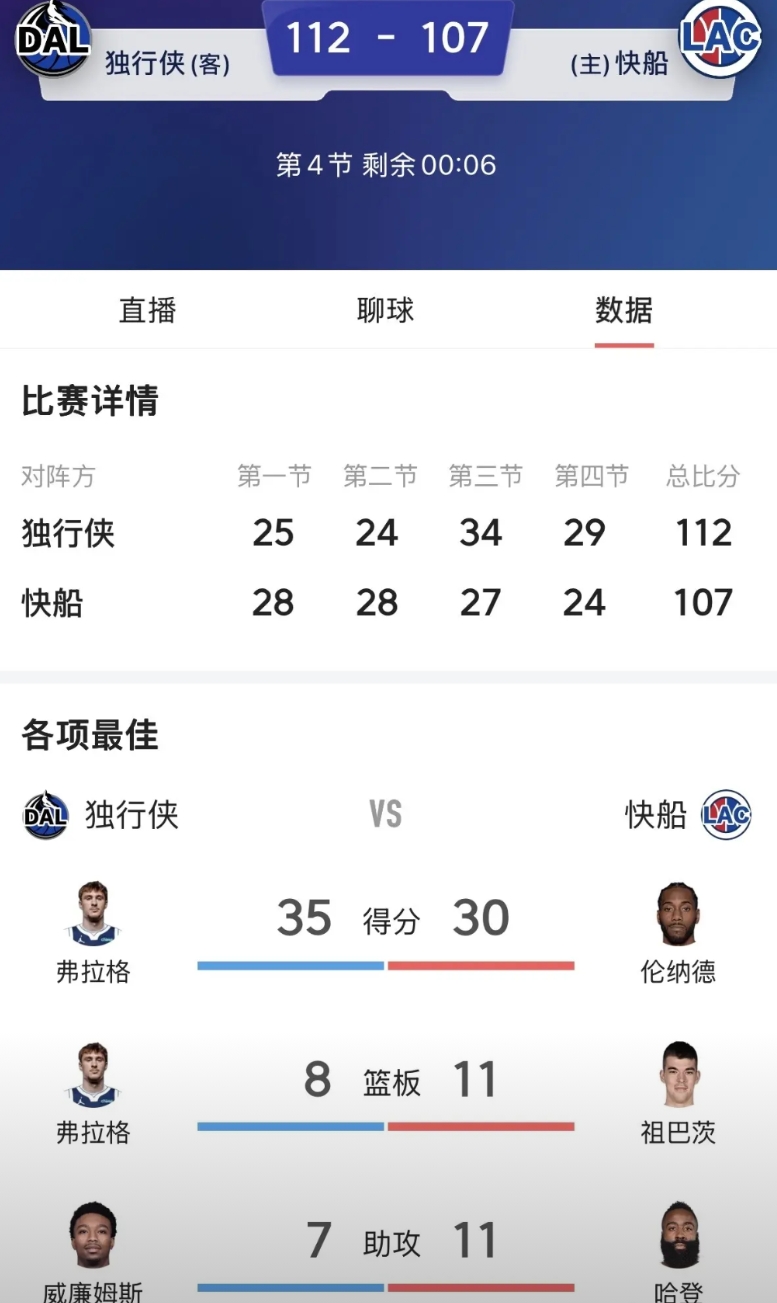The width and height of the screenshot is (777, 1303).
Task: Click the 第4节 剩余00:06 game clock text
Action: [x=388, y=165]
